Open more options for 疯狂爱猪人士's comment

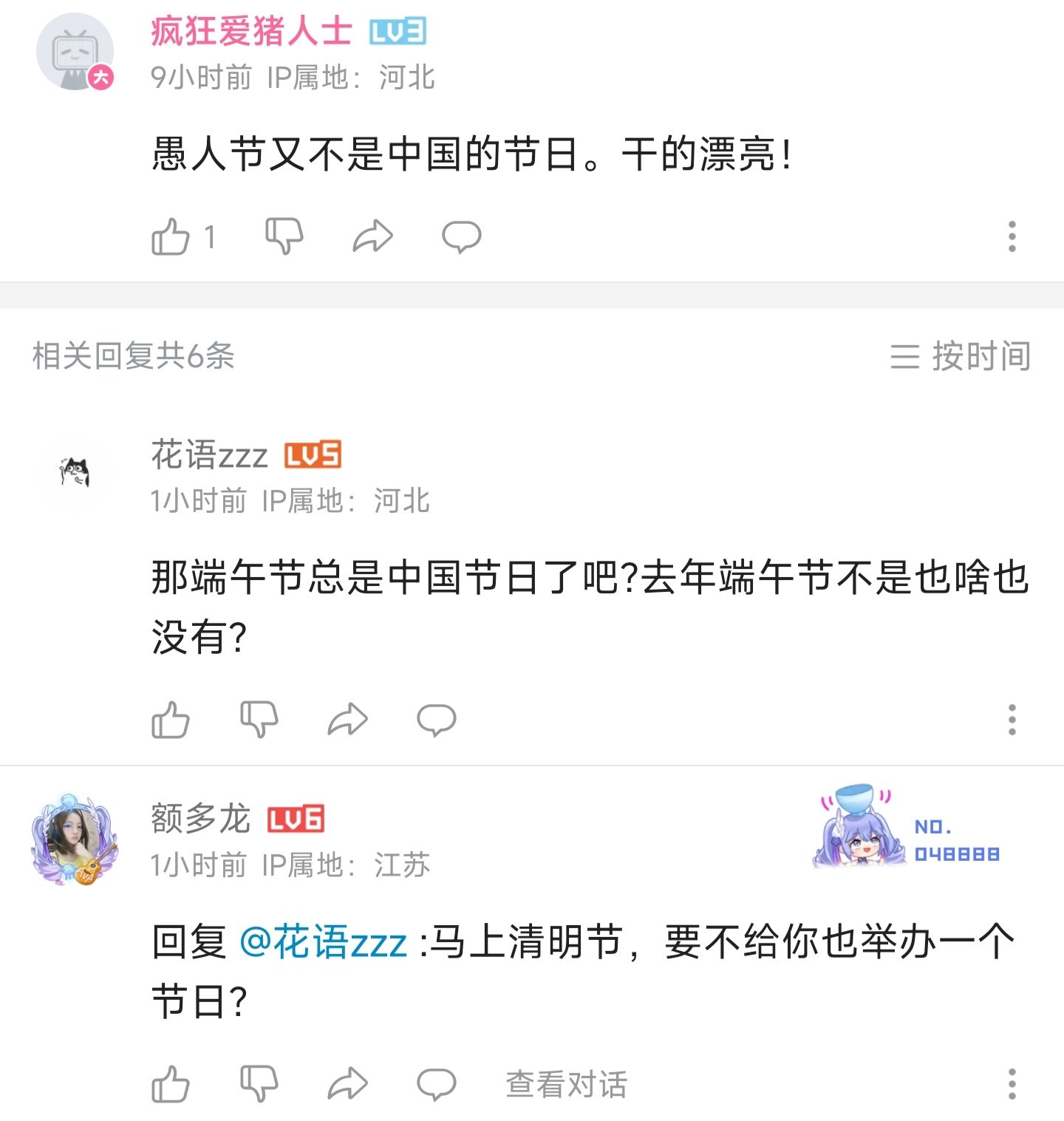click(1012, 235)
